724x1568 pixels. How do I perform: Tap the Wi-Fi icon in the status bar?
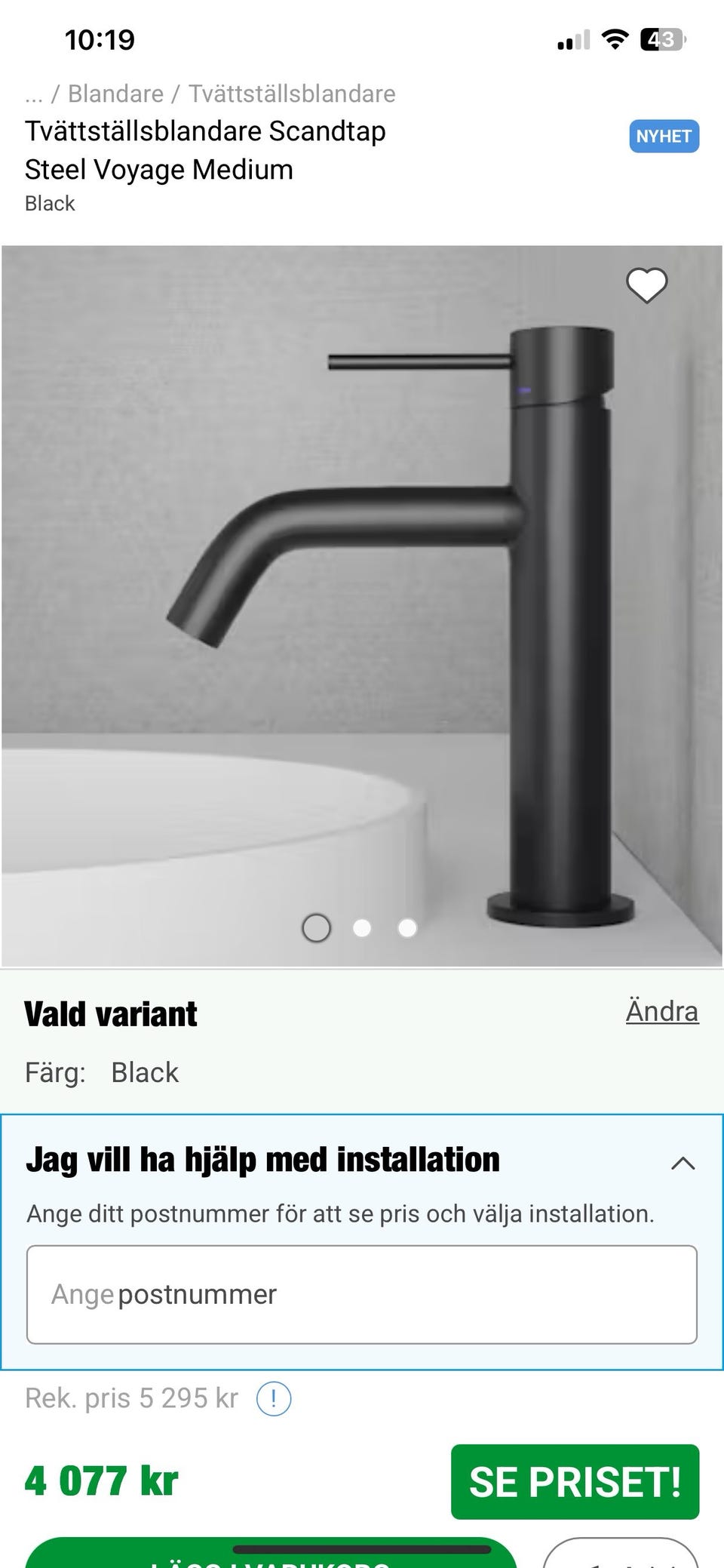coord(616,40)
